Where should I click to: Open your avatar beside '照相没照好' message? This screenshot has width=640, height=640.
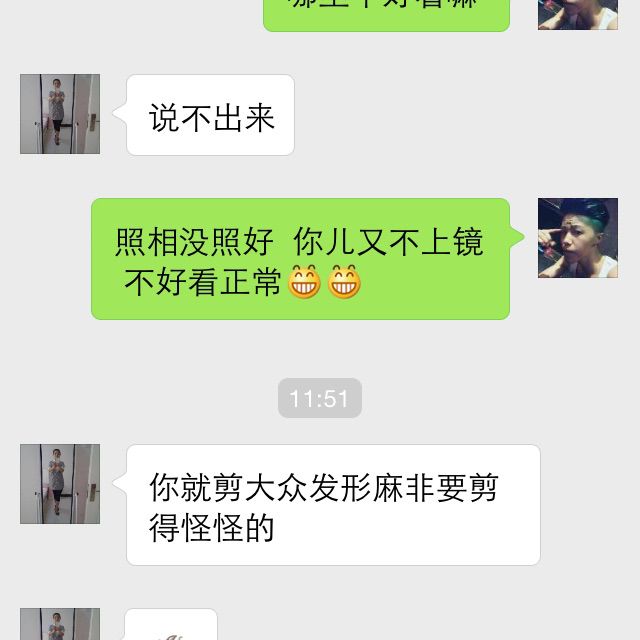[577, 238]
